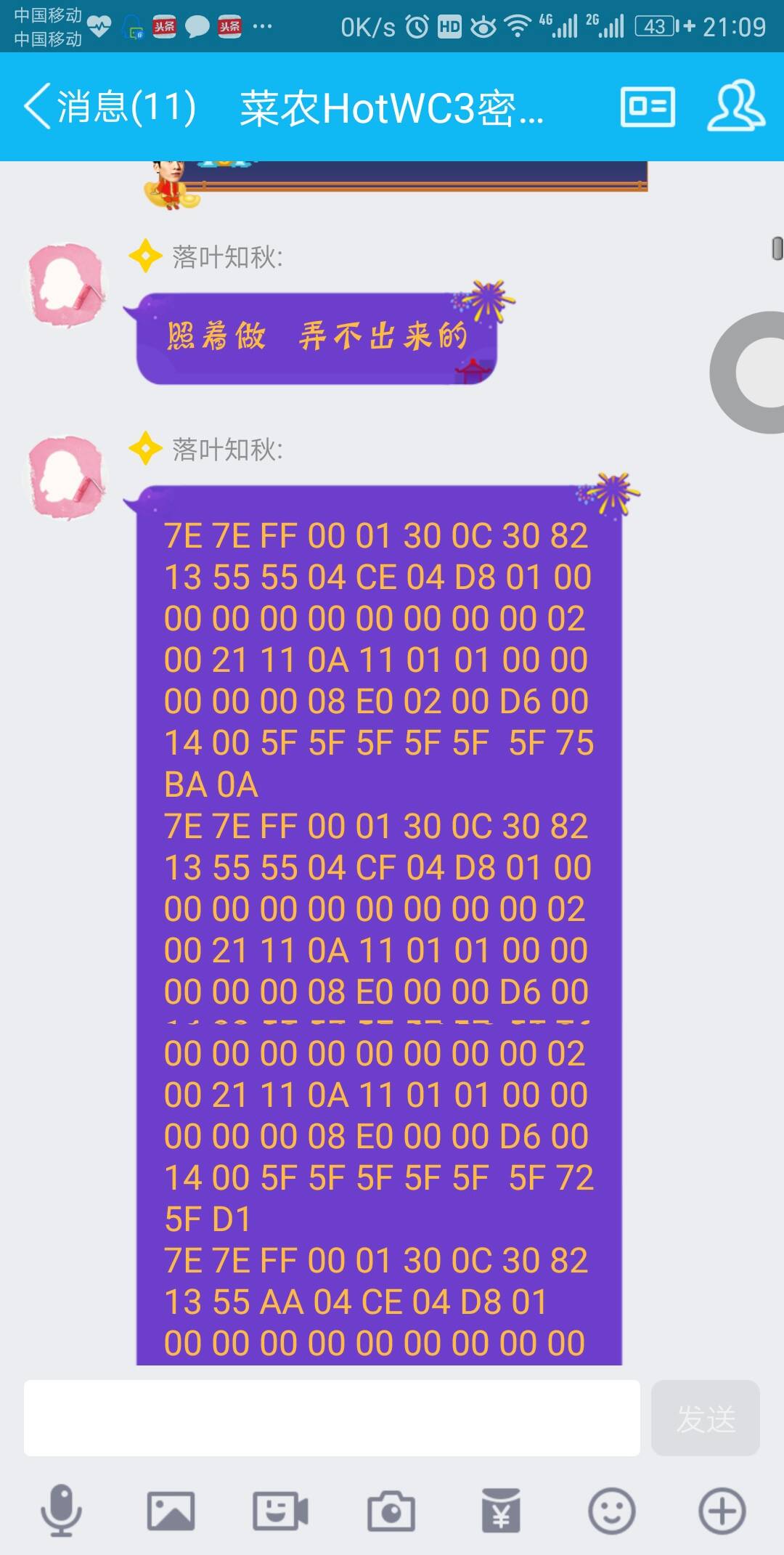
Task: Open the photo gallery picker icon
Action: (171, 1511)
